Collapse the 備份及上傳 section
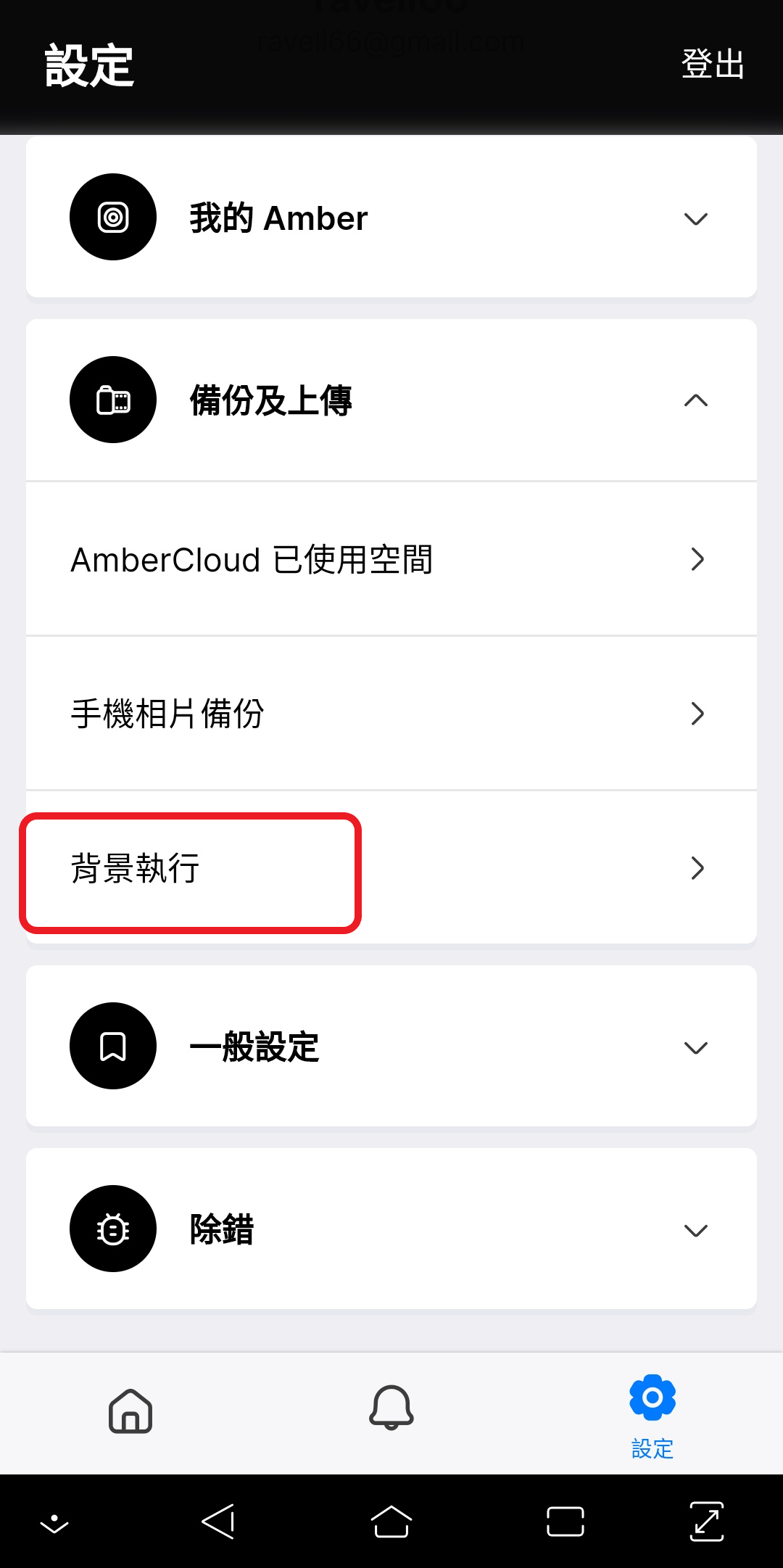Viewport: 783px width, 1568px height. (391, 400)
